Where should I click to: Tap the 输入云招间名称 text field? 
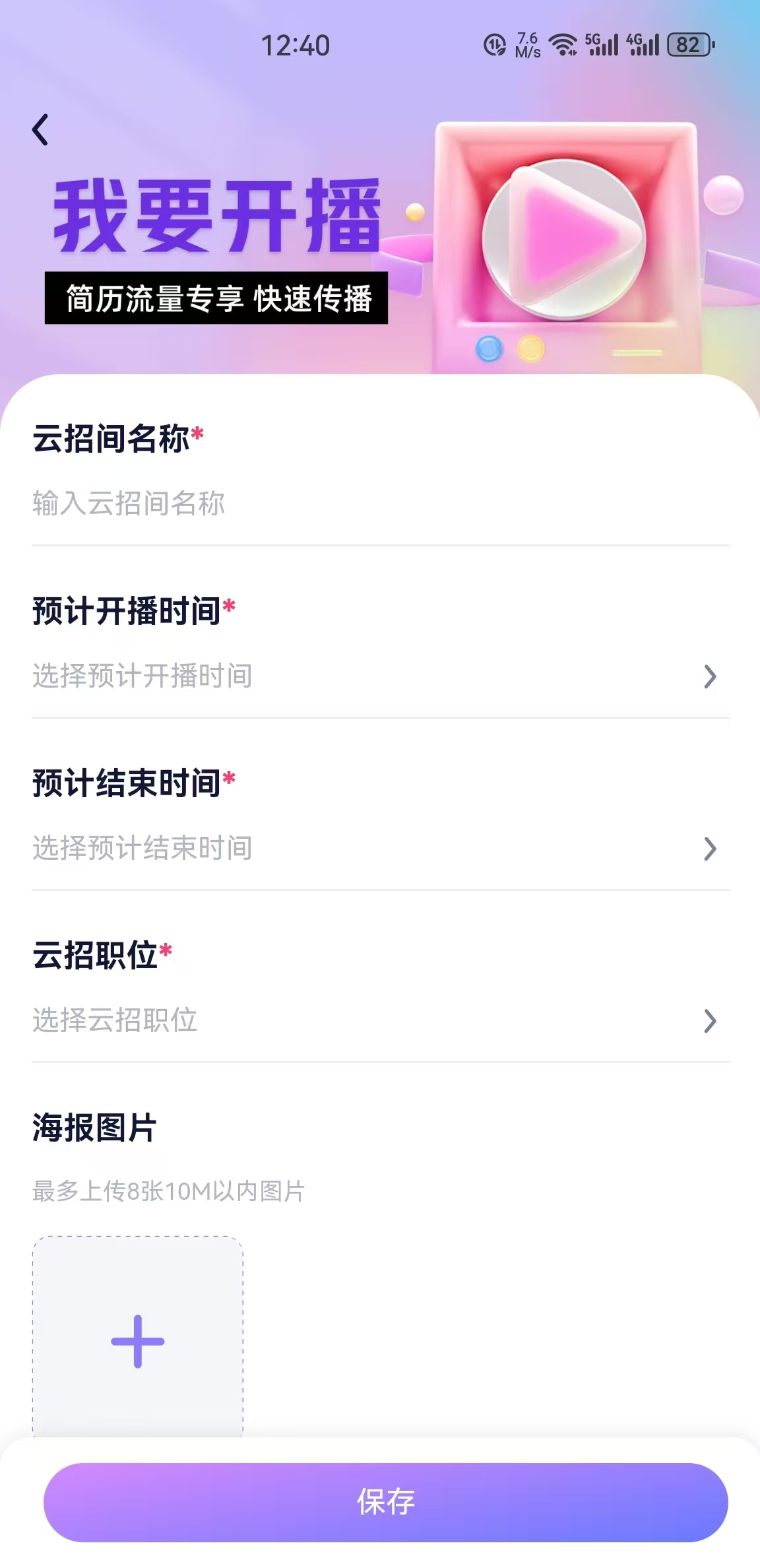[381, 504]
